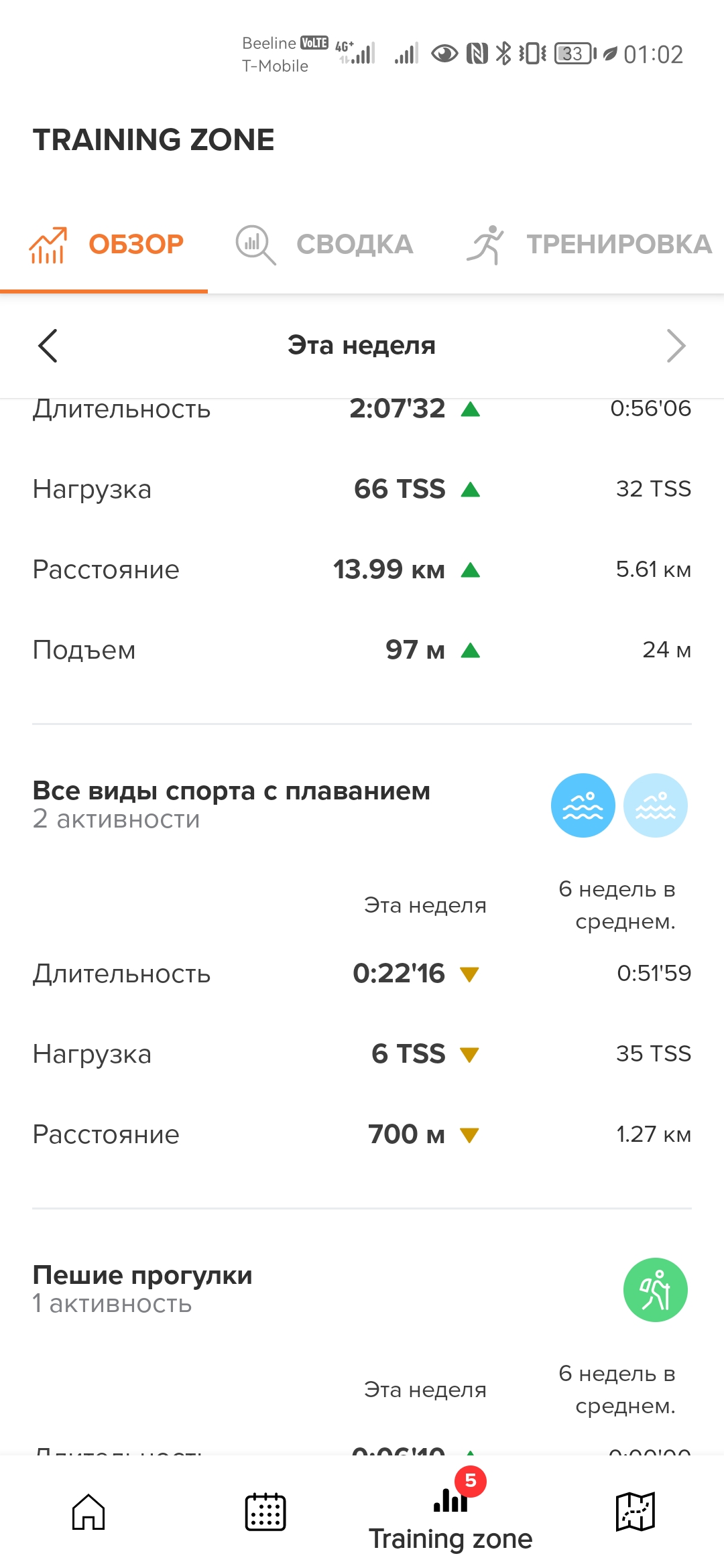
Task: Open the map tab in bottom navigation
Action: pos(635,1512)
